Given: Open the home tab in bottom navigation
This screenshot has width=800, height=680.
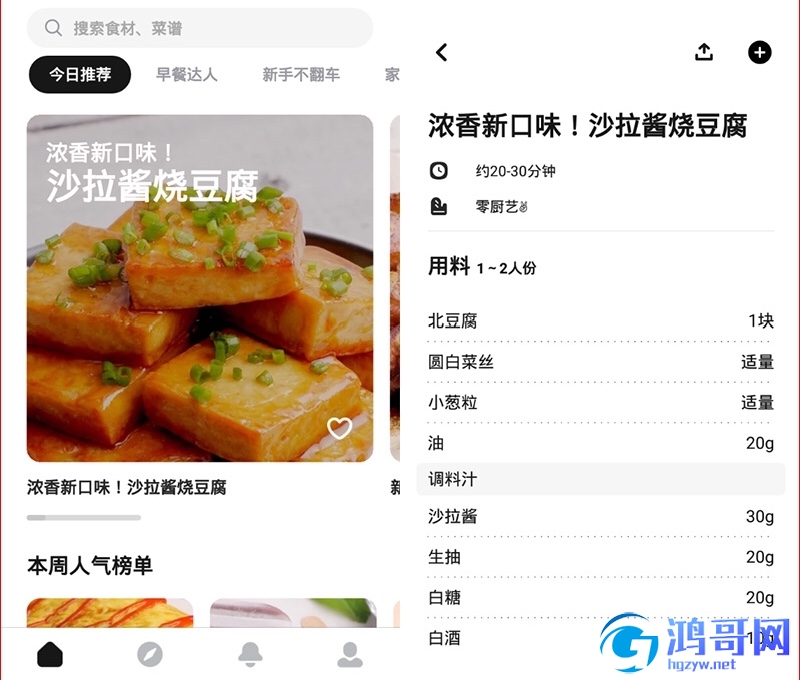Looking at the screenshot, I should tap(50, 655).
